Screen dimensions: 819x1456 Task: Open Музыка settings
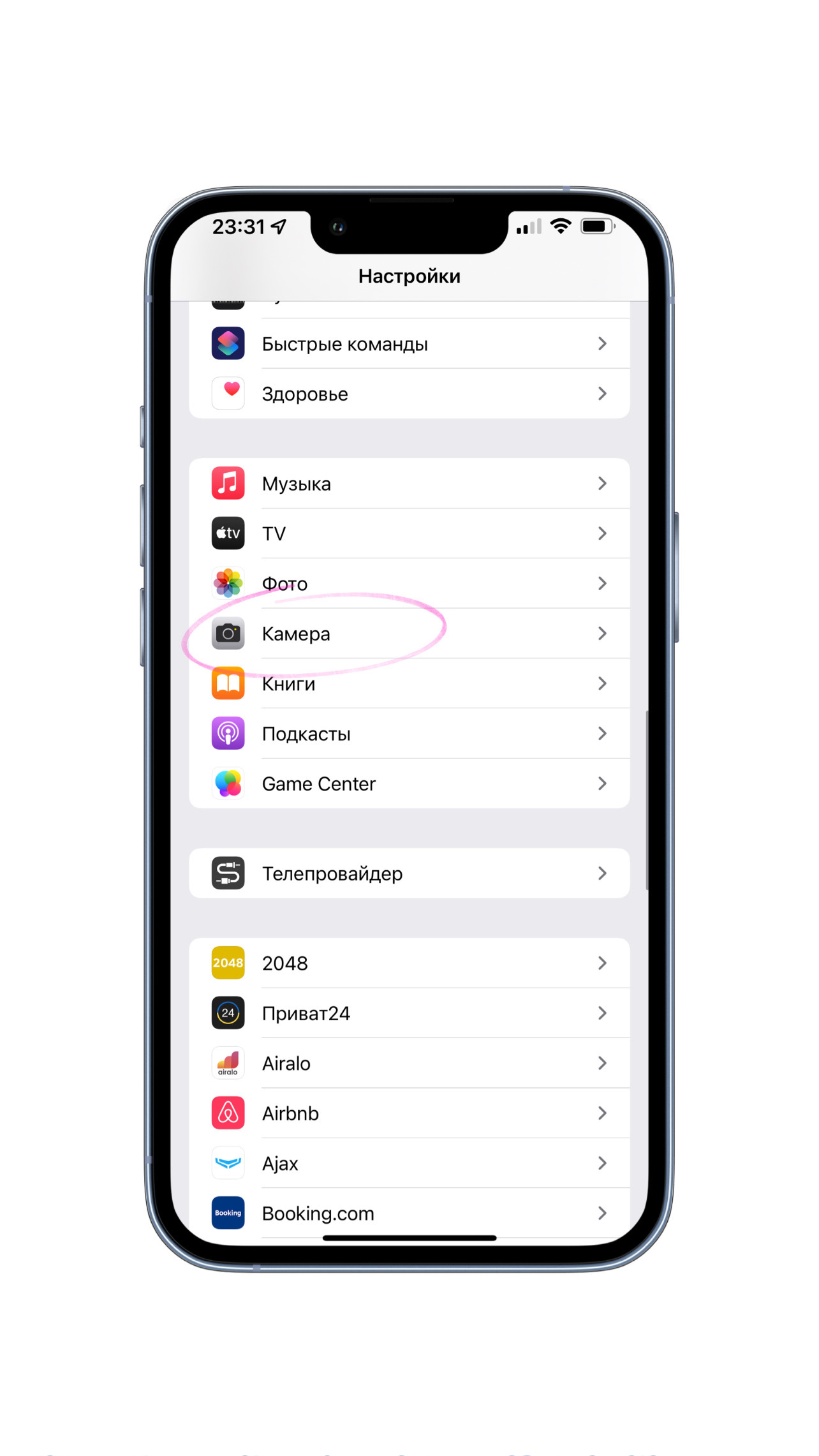pos(409,484)
